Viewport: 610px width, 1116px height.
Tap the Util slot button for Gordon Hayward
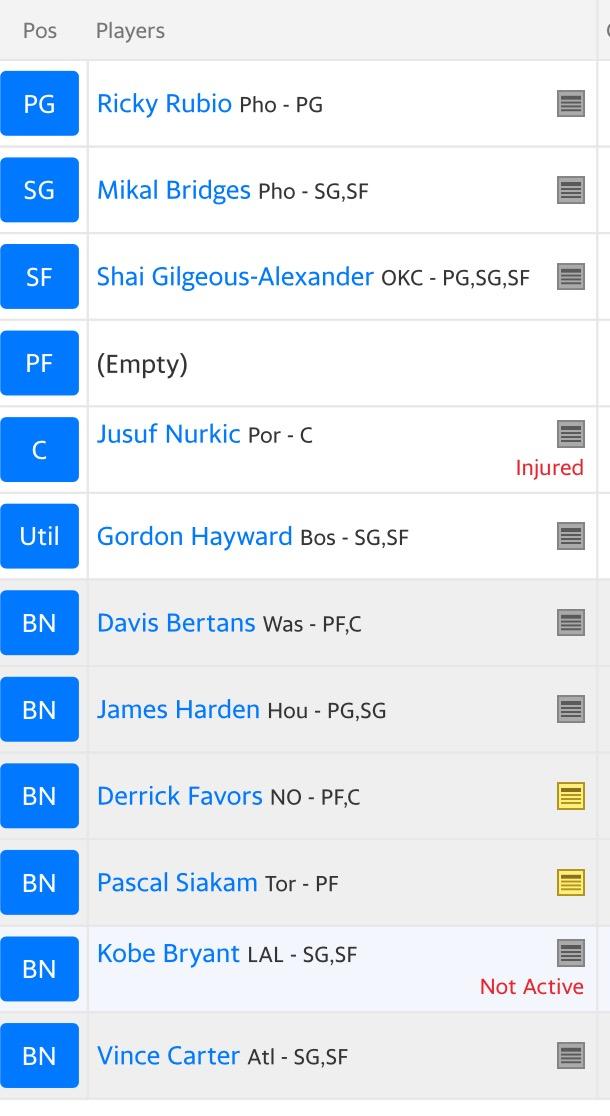(39, 536)
